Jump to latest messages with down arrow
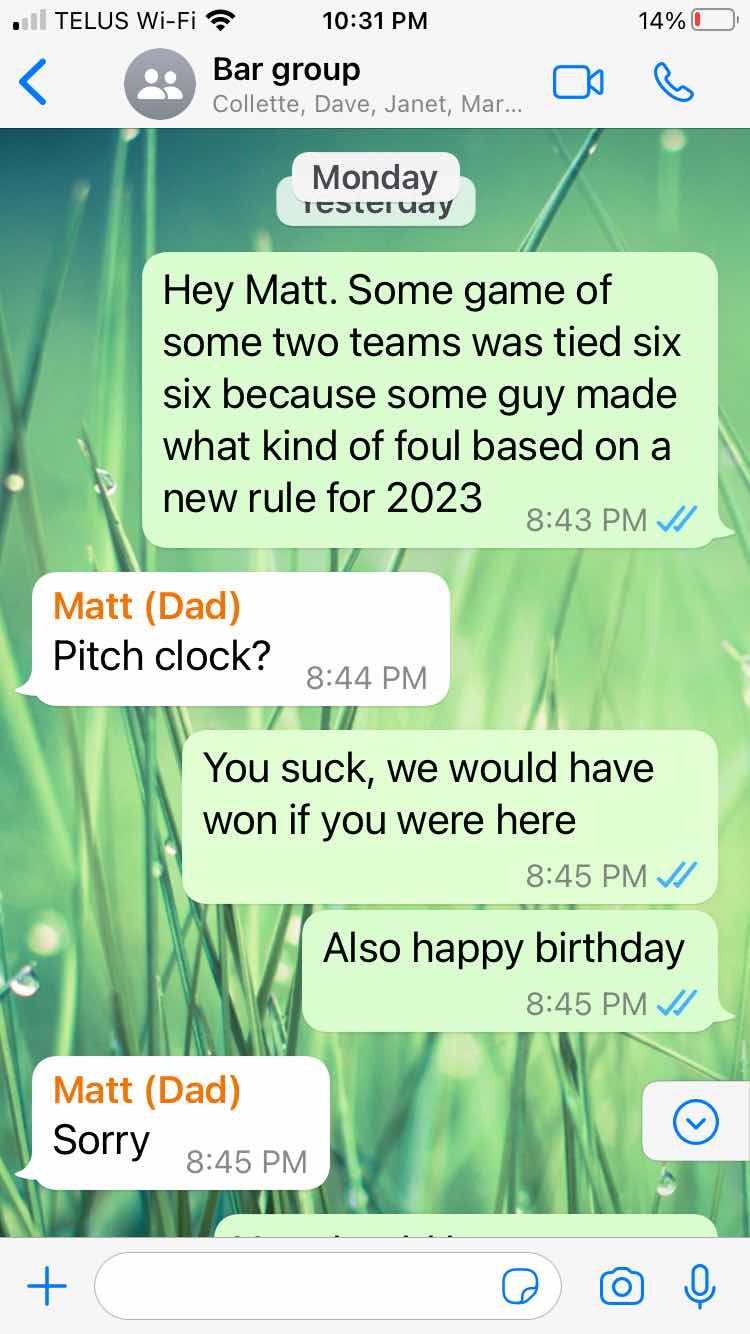 tap(696, 1123)
